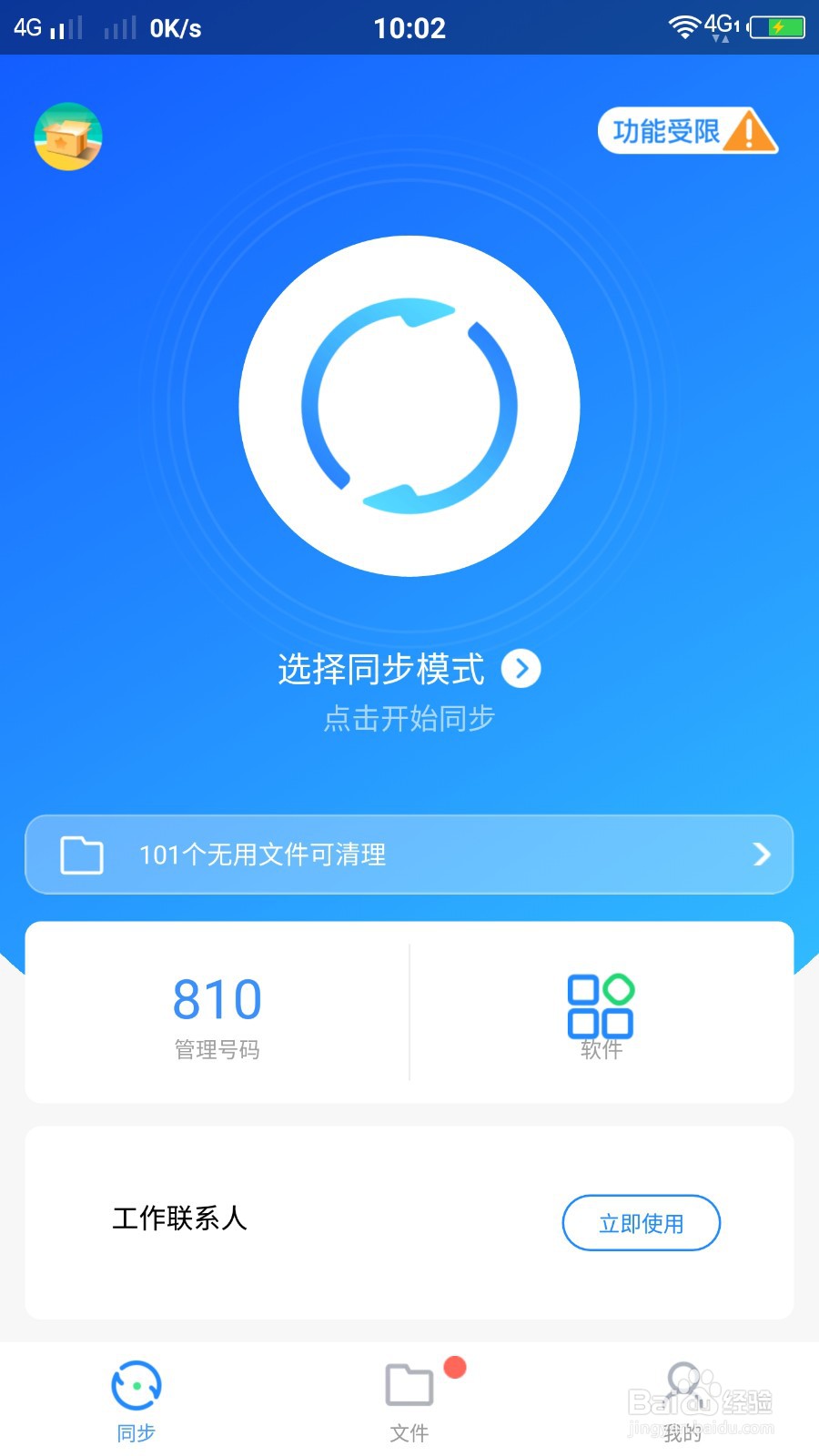Expand the battery indicator in status bar

(x=778, y=27)
